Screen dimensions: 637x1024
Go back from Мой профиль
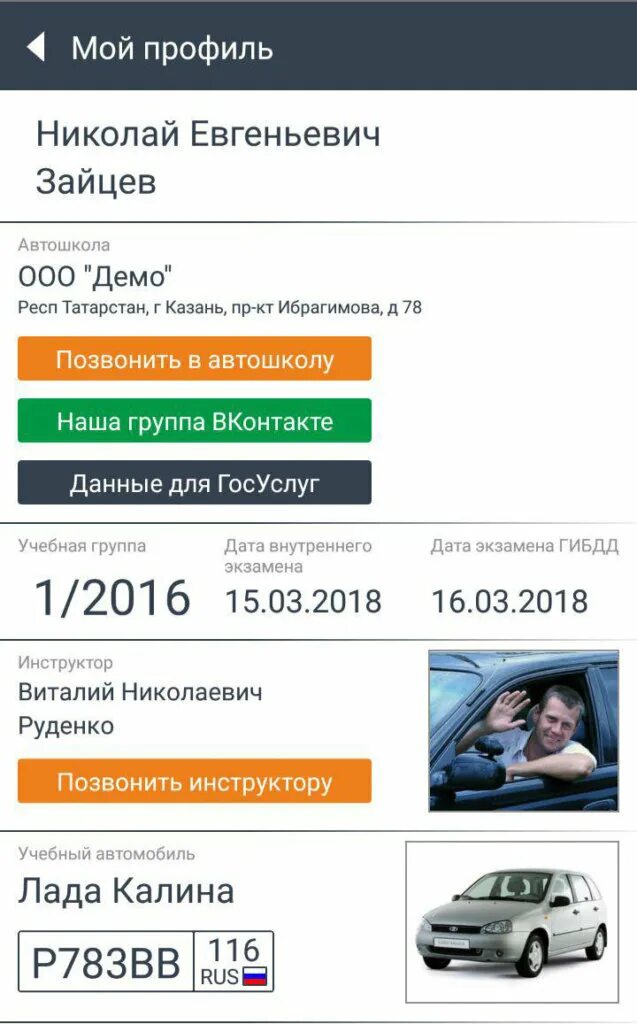click(x=36, y=48)
